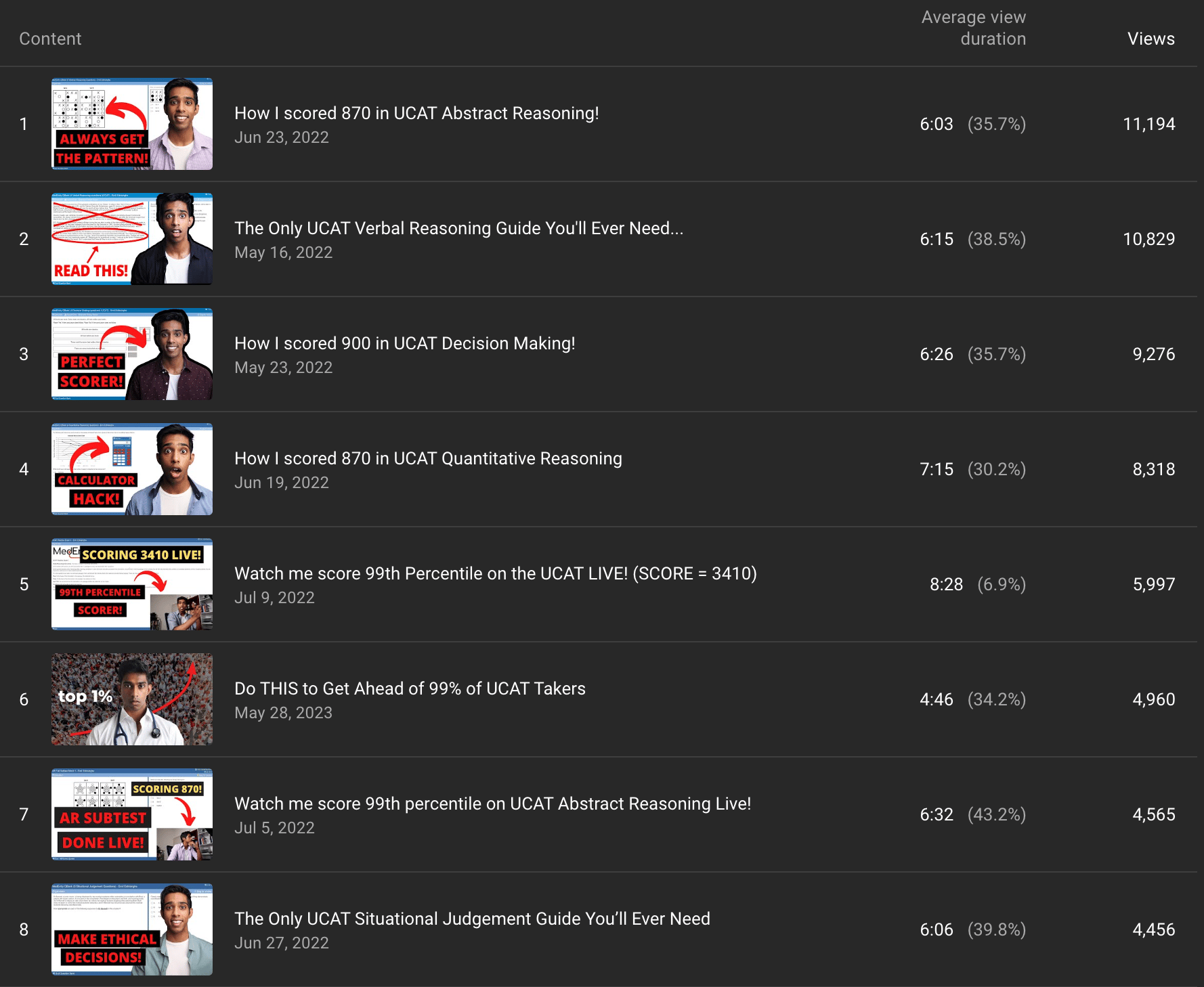Open 'How I scored 900 in UCAT Decision Making!'
1204x987 pixels.
tap(404, 343)
